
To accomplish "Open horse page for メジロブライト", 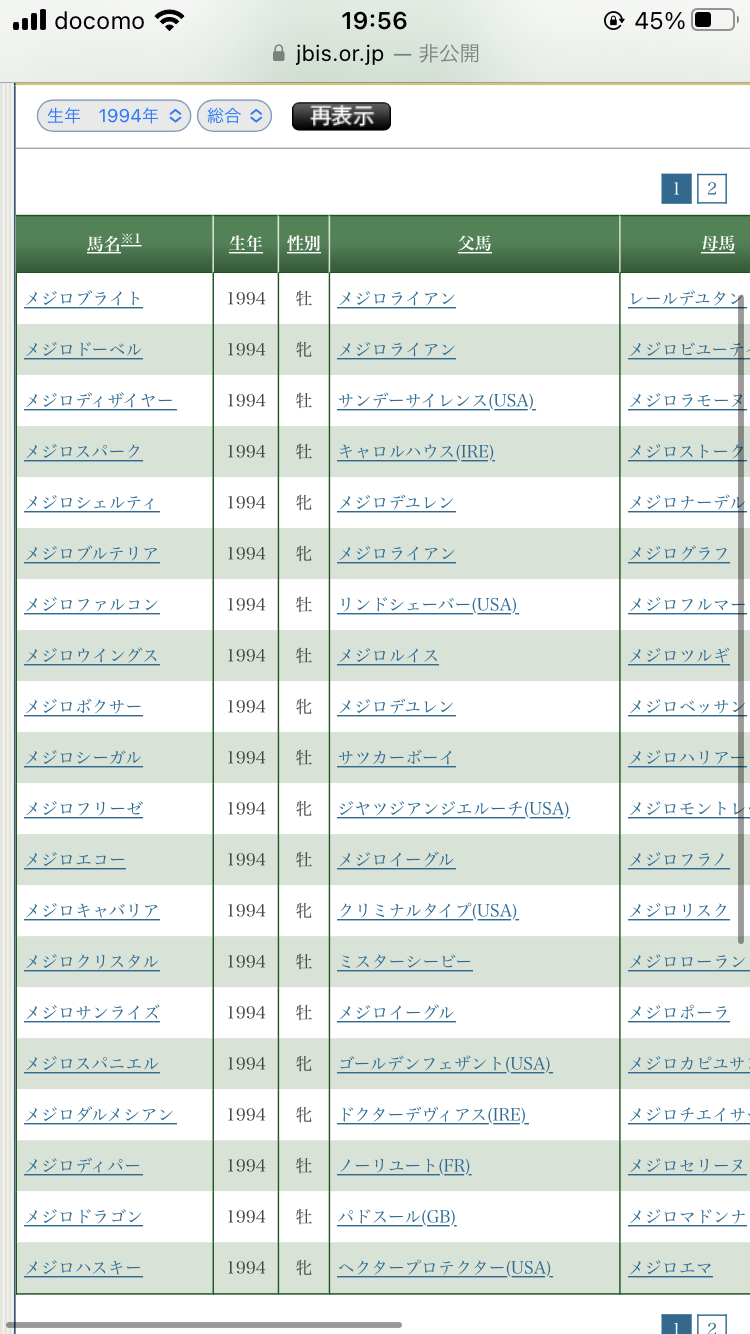I will (84, 298).
